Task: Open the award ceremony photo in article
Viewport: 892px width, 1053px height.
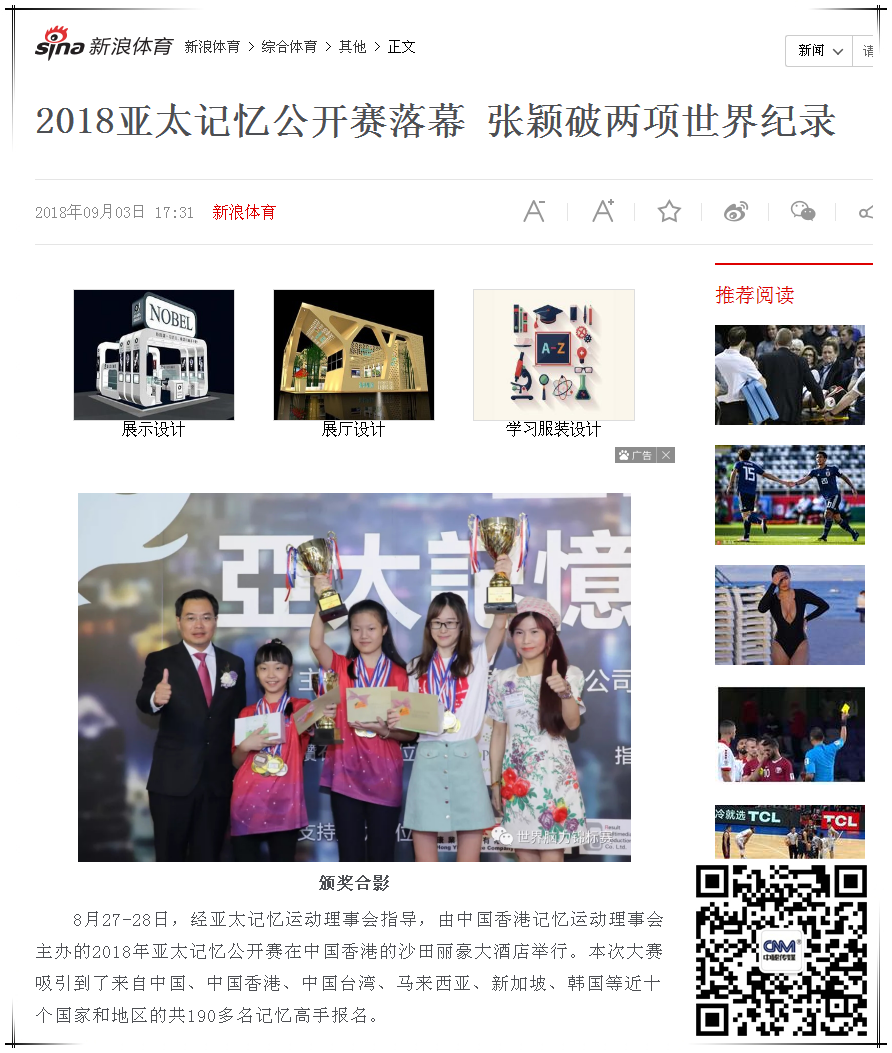Action: point(354,677)
